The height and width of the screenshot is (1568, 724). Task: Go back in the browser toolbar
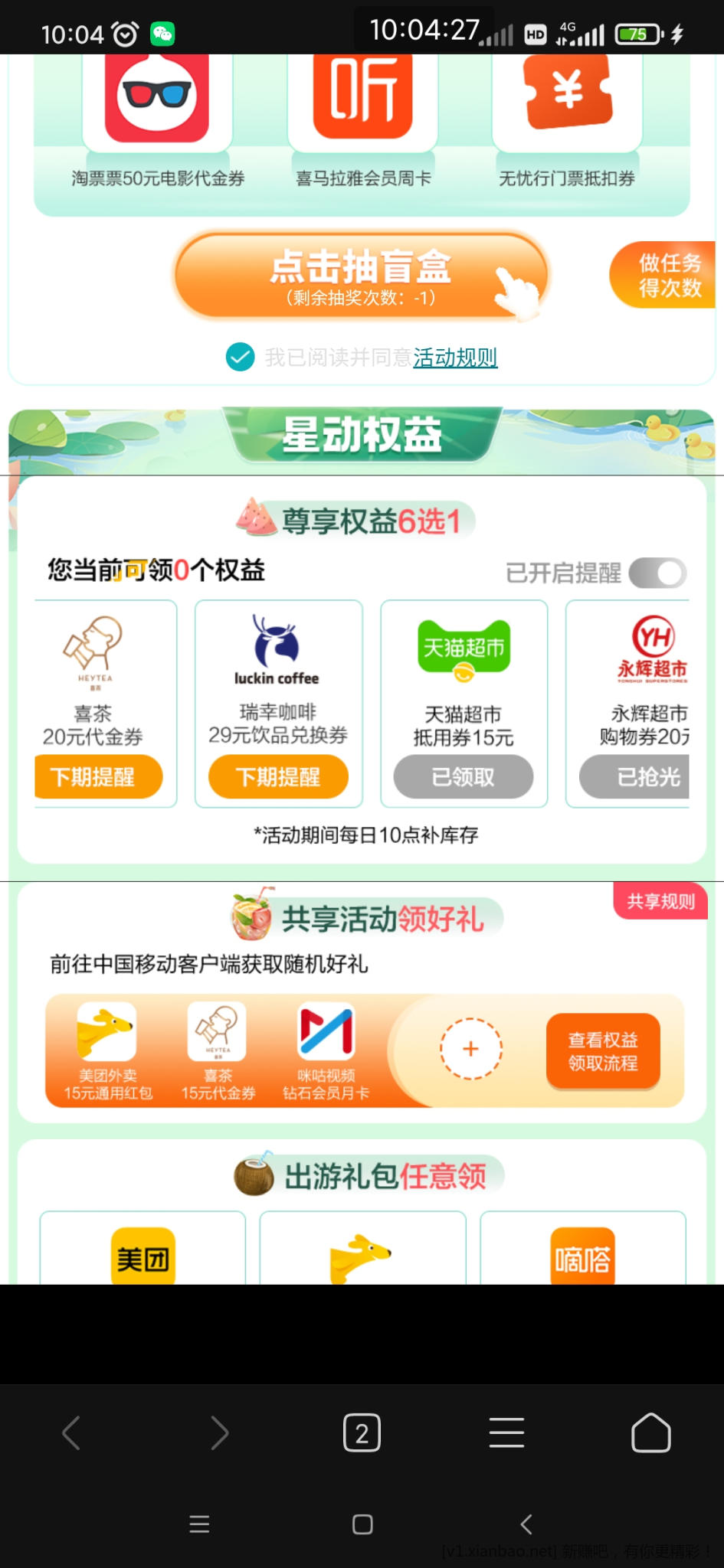point(71,1432)
